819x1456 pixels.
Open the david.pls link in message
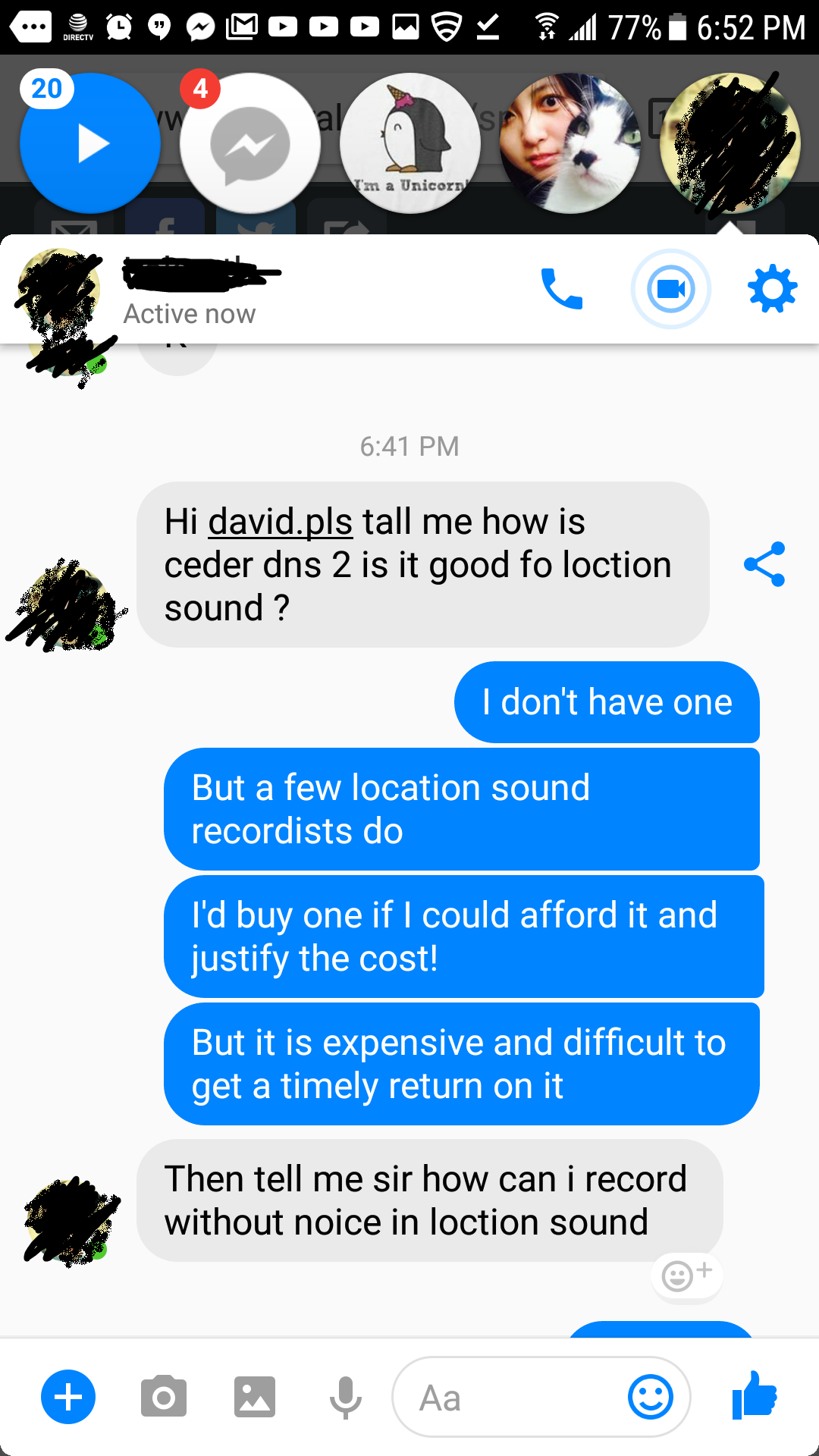281,522
